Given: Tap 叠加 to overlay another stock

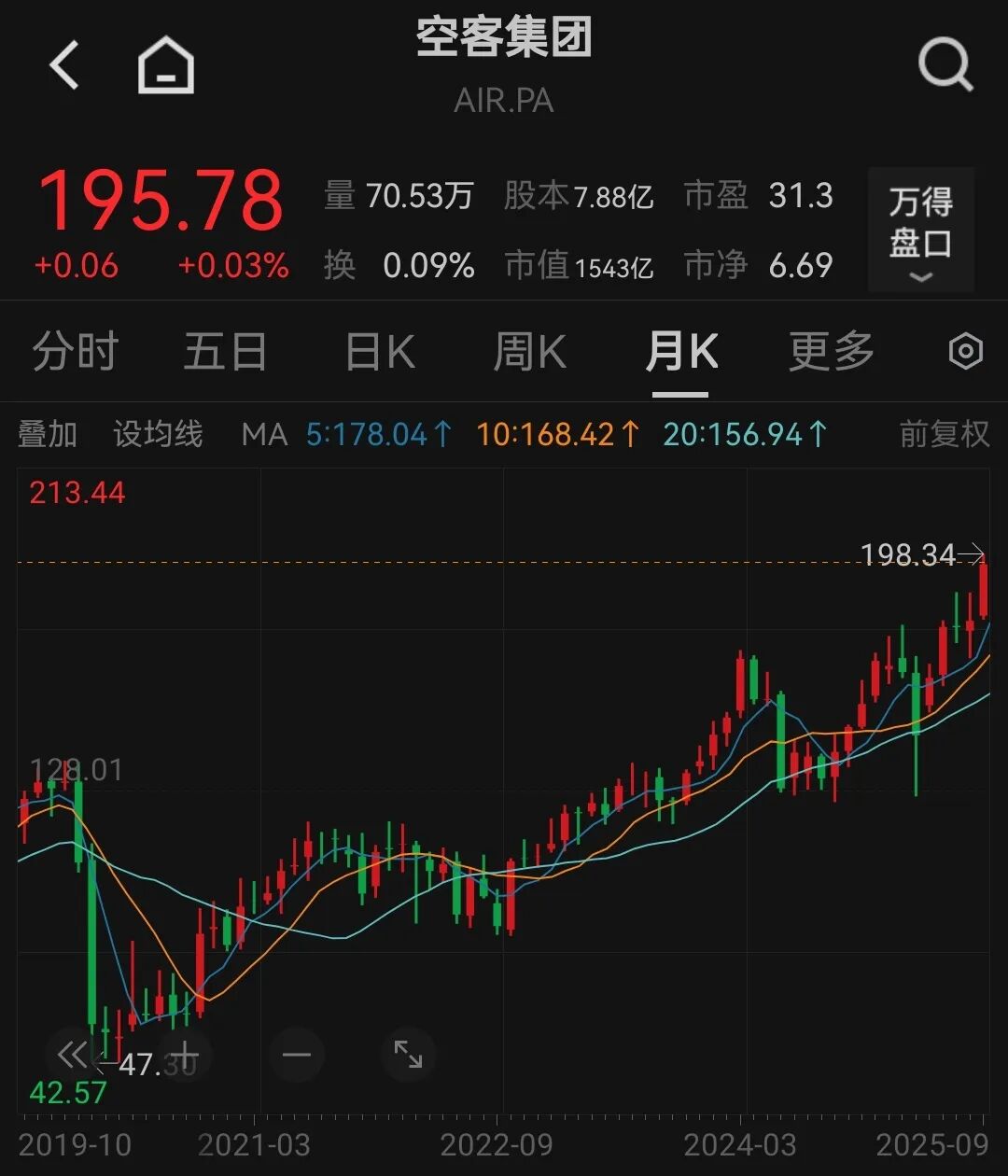Looking at the screenshot, I should click(48, 434).
